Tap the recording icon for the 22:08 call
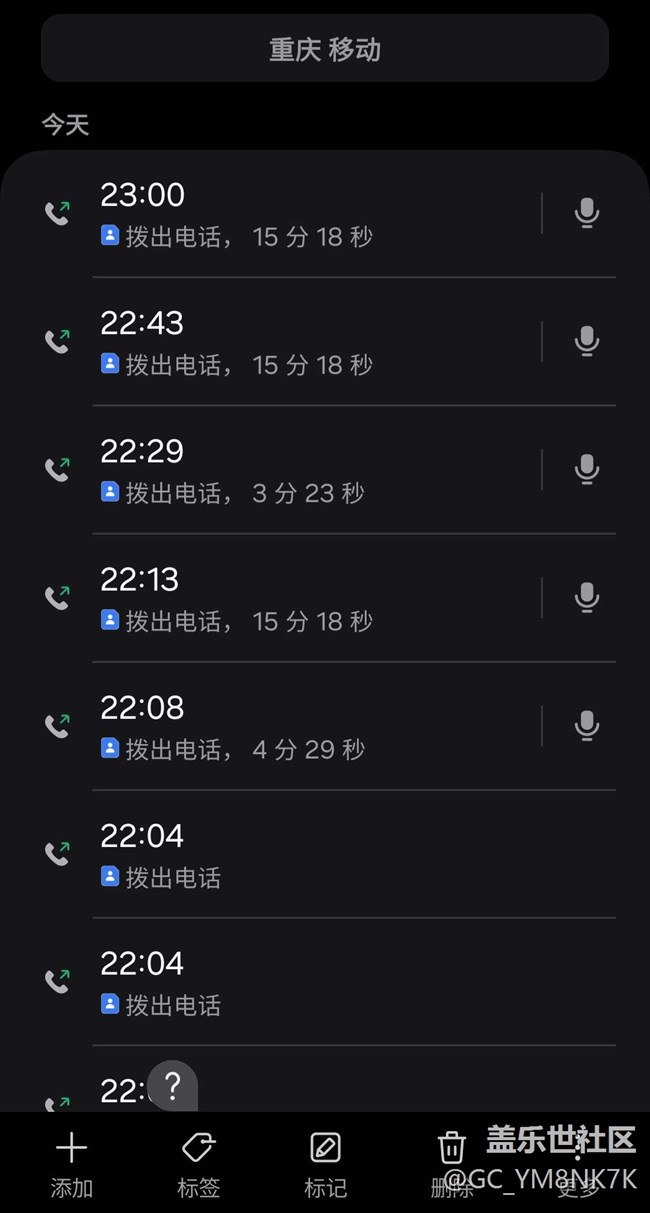Screen dimensions: 650x1213 (x=587, y=725)
